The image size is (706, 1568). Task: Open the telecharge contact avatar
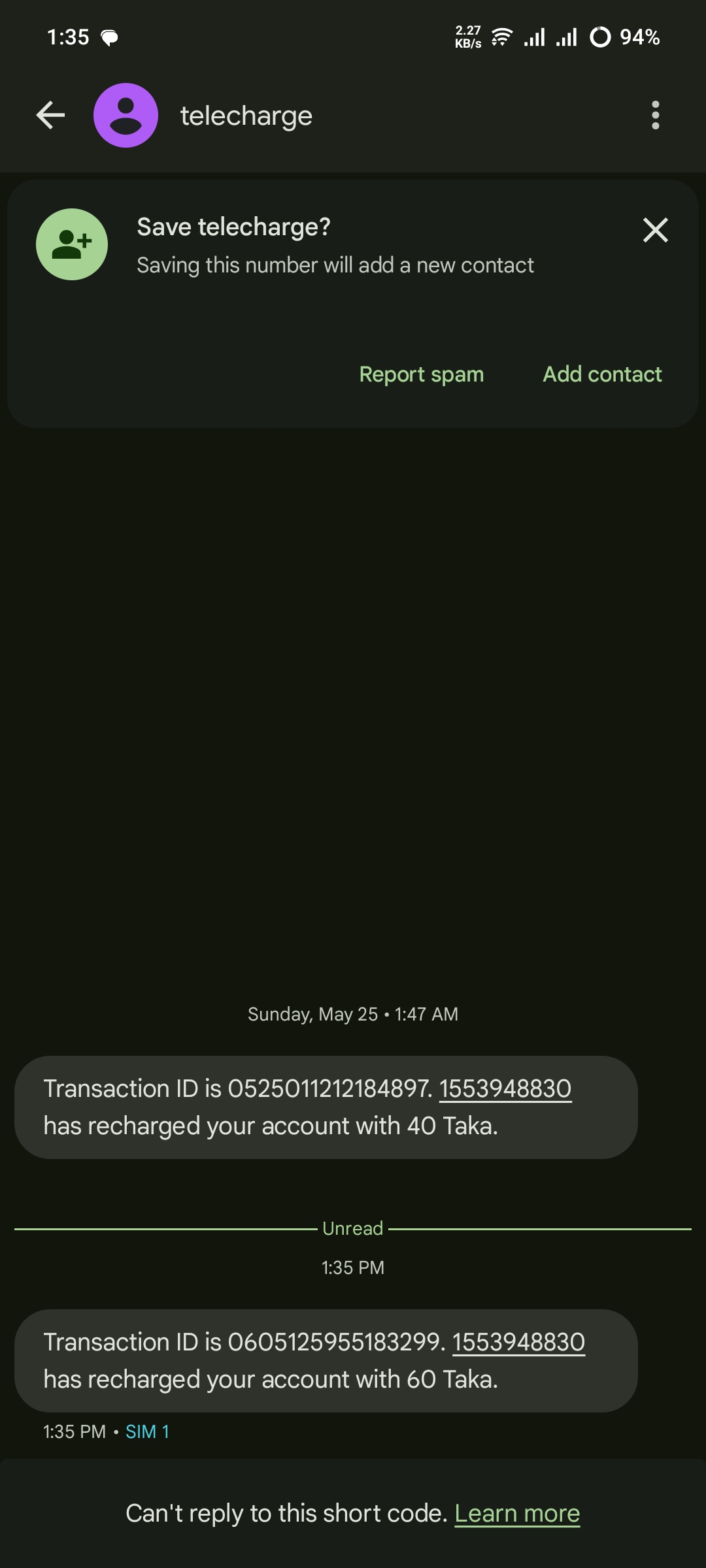(126, 116)
